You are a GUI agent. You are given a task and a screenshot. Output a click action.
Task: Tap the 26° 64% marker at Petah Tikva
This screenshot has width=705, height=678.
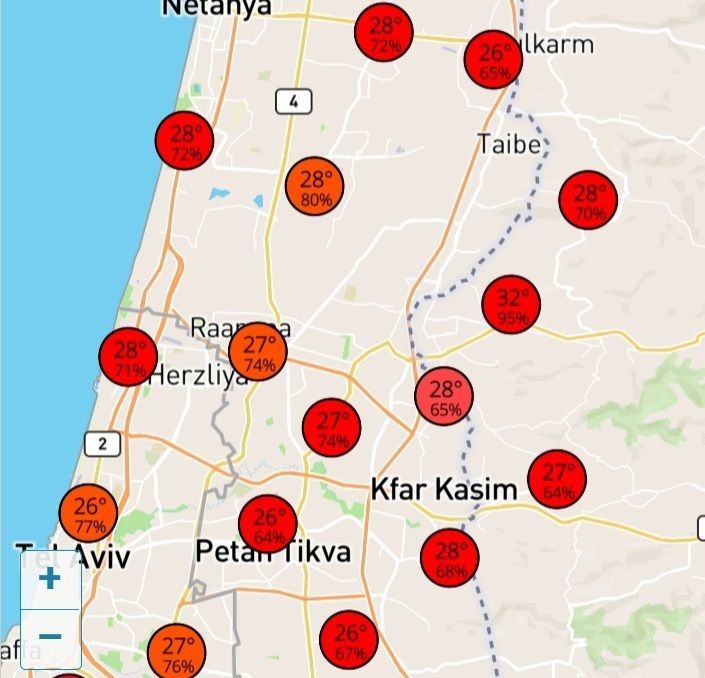pyautogui.click(x=268, y=524)
